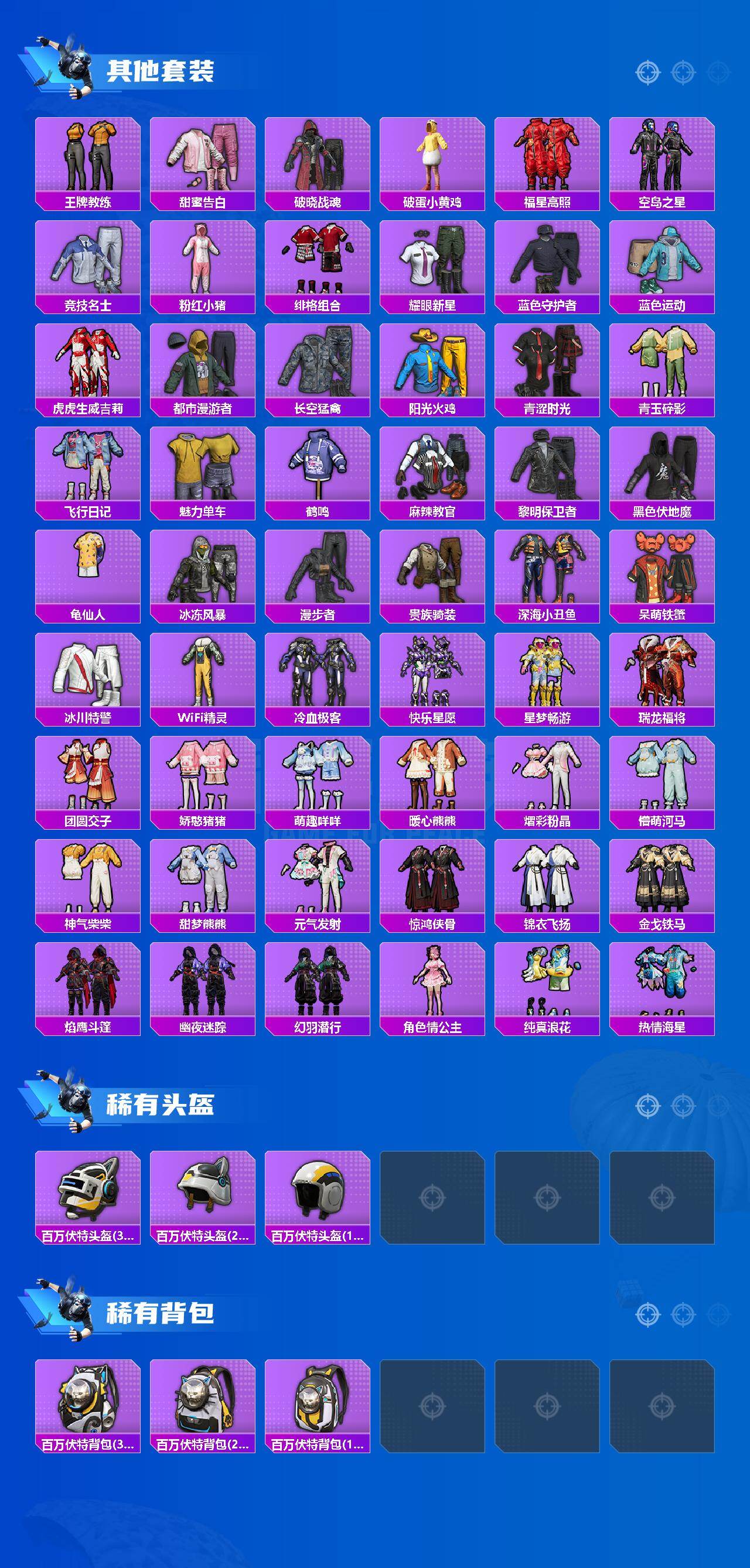Click the 破蛋小黄鸡 chicken costume

click(x=432, y=158)
